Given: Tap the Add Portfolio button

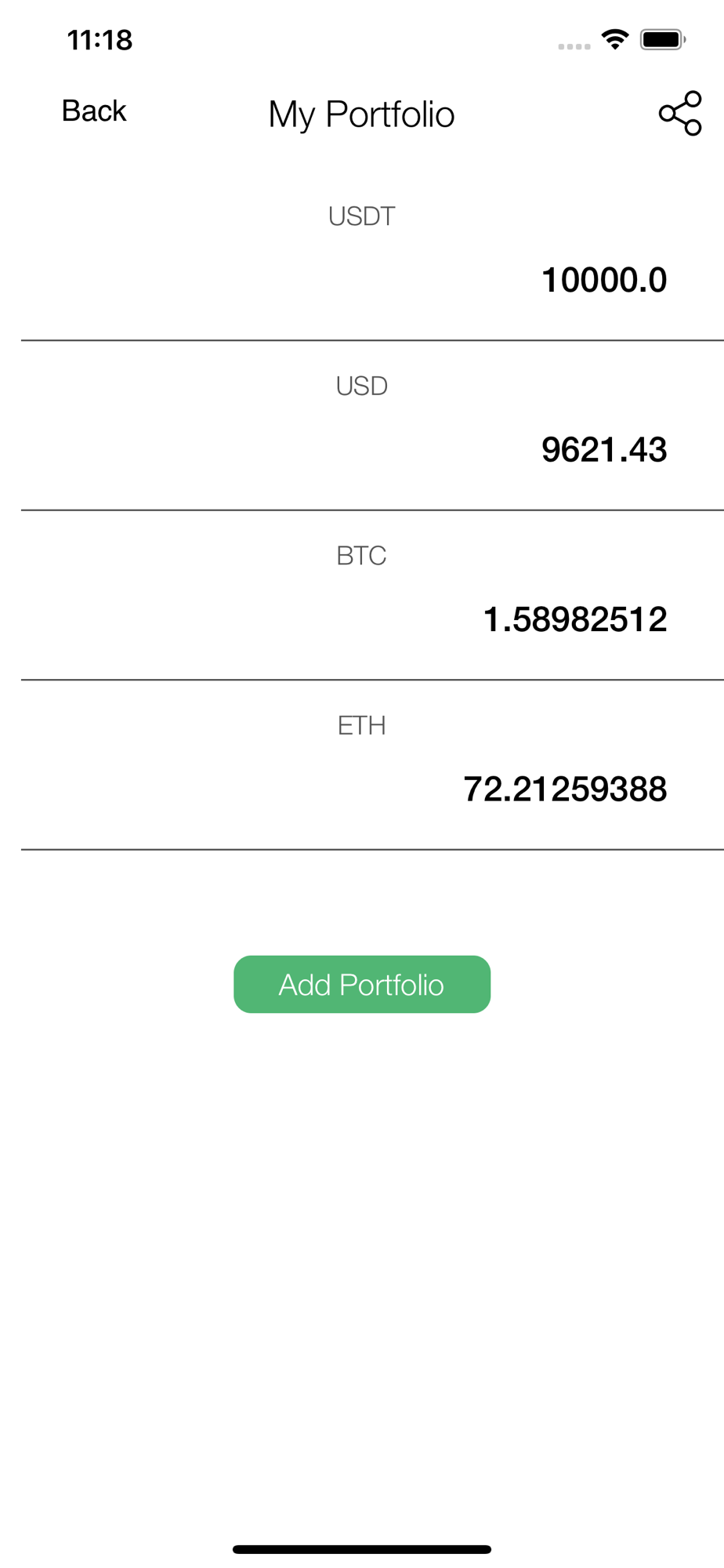Looking at the screenshot, I should tap(362, 984).
